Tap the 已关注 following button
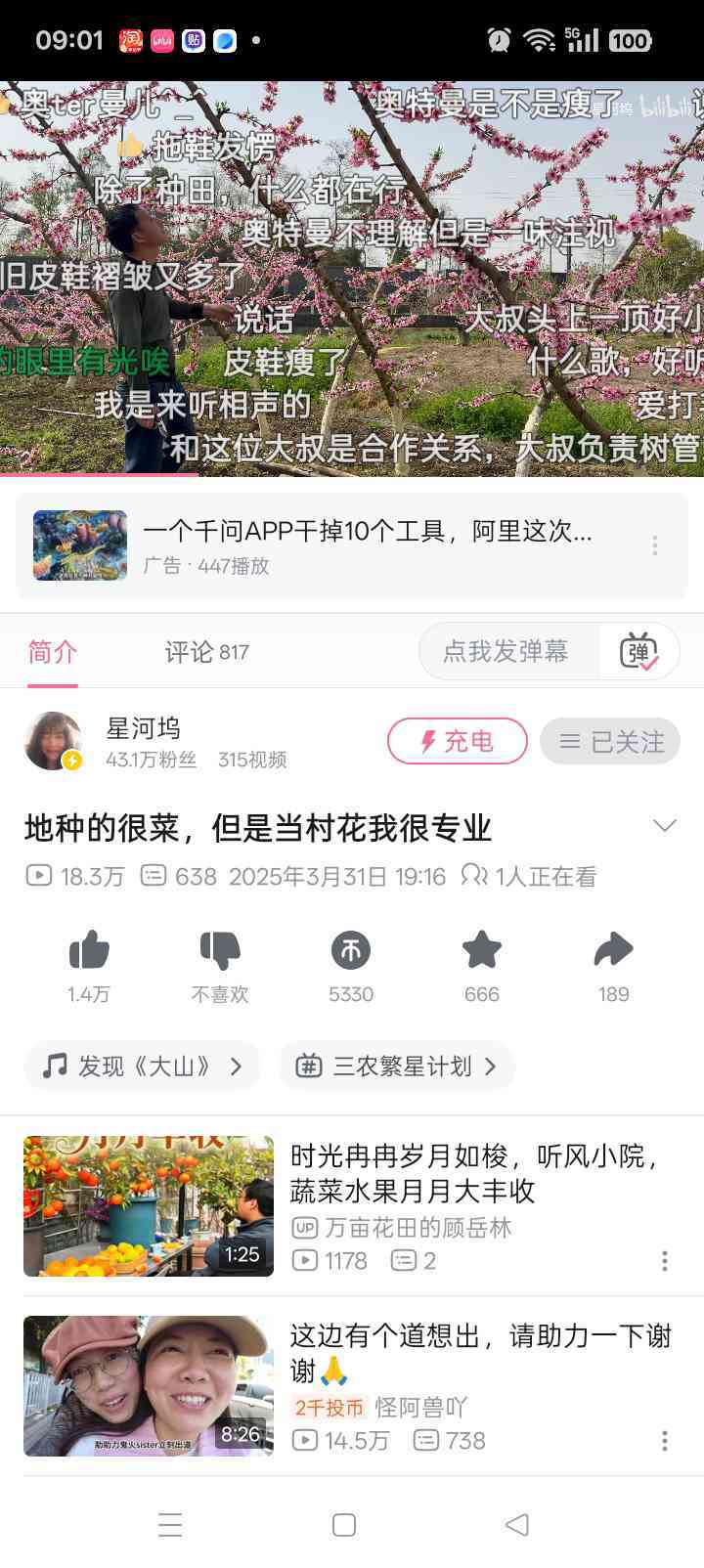This screenshot has width=704, height=1568. (610, 742)
